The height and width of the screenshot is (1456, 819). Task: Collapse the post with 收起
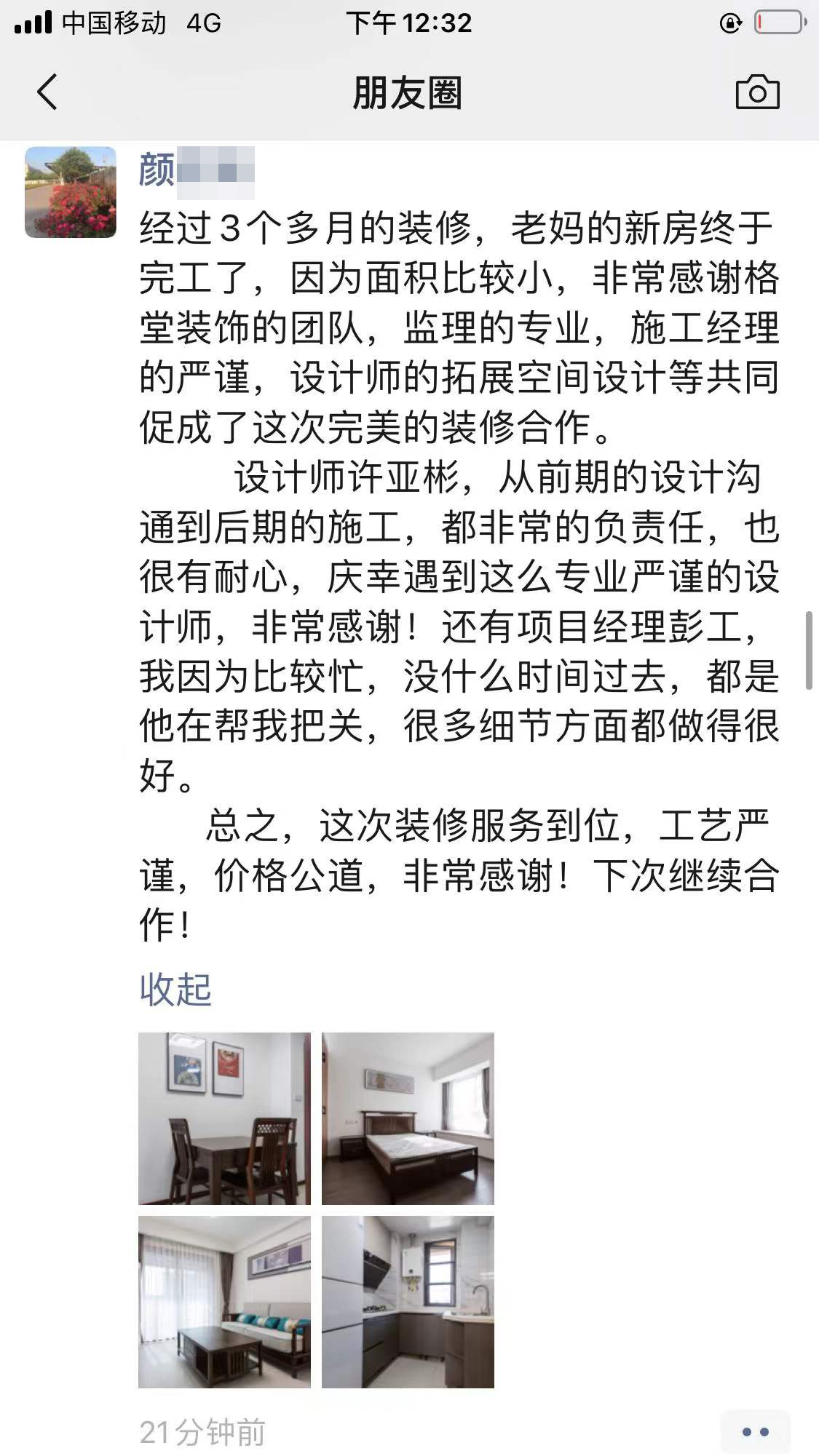175,990
